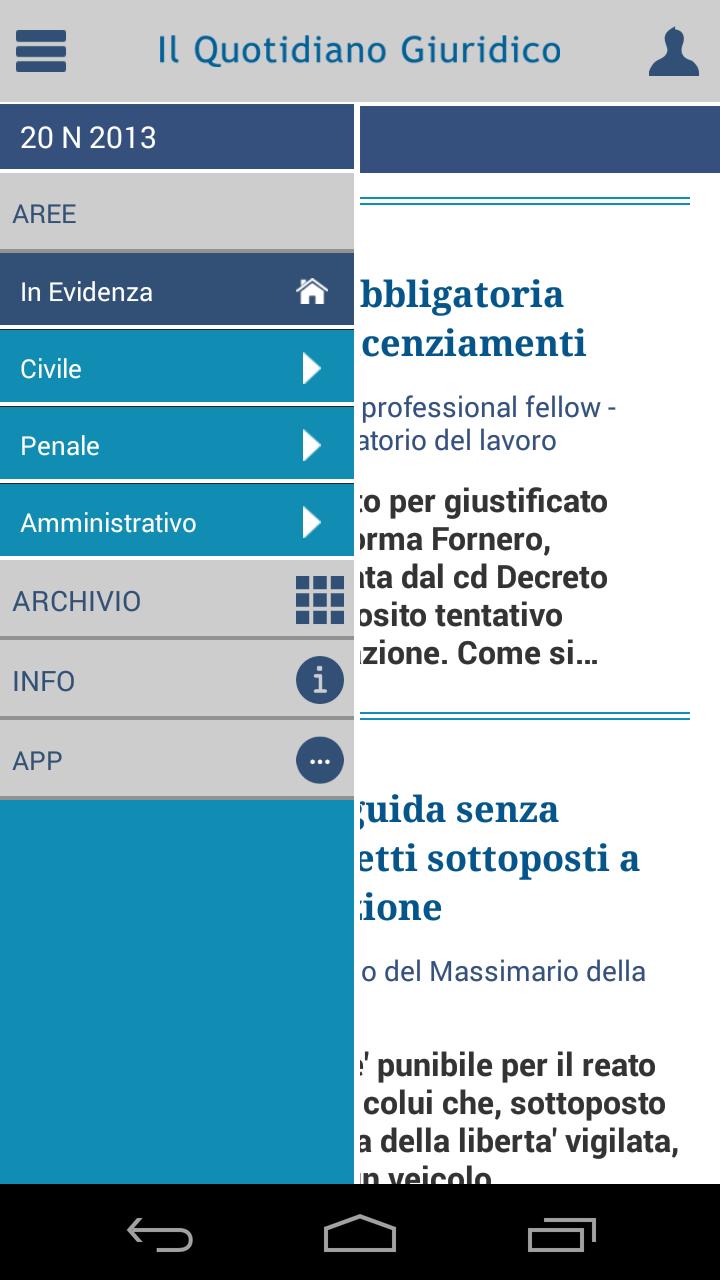
Task: Tap the ellipsis icon next to APP
Action: click(318, 760)
